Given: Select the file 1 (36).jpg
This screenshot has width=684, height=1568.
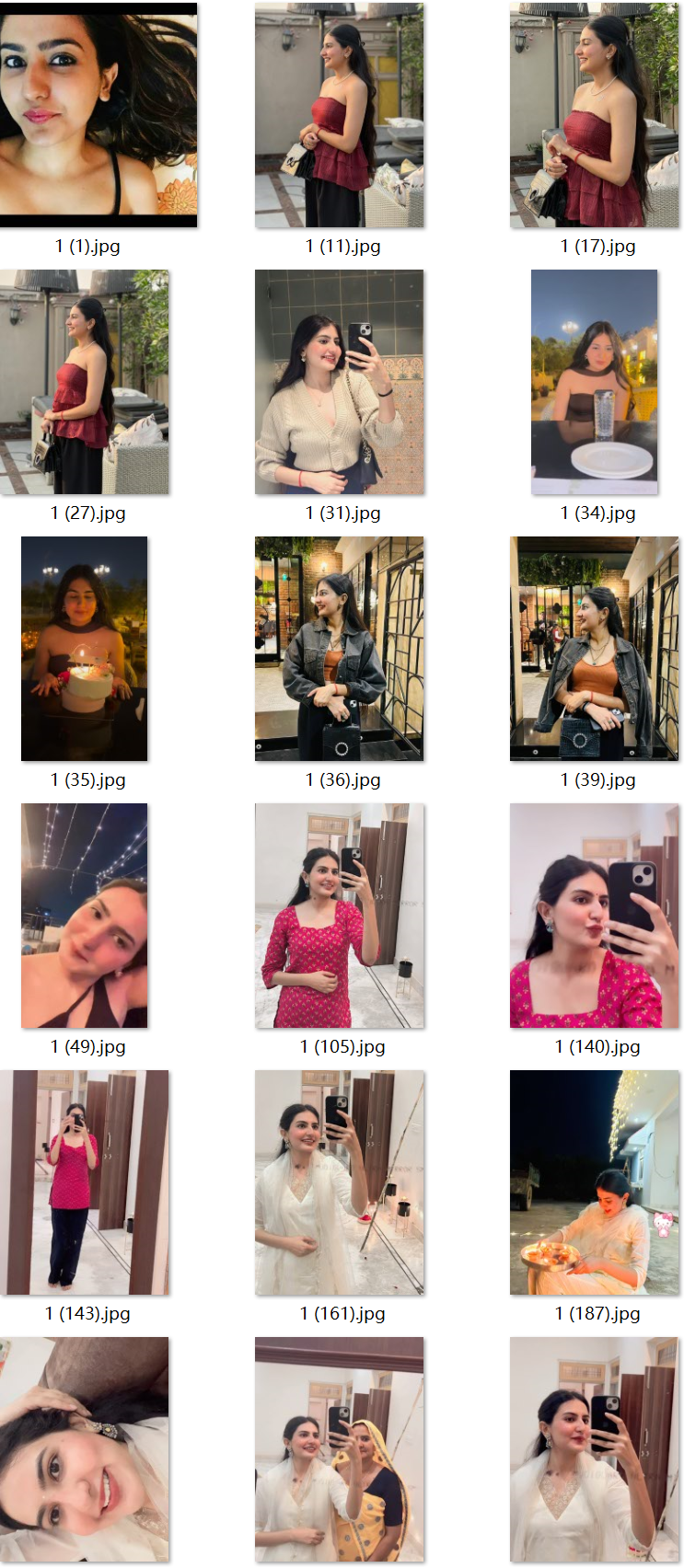Looking at the screenshot, I should (339, 649).
